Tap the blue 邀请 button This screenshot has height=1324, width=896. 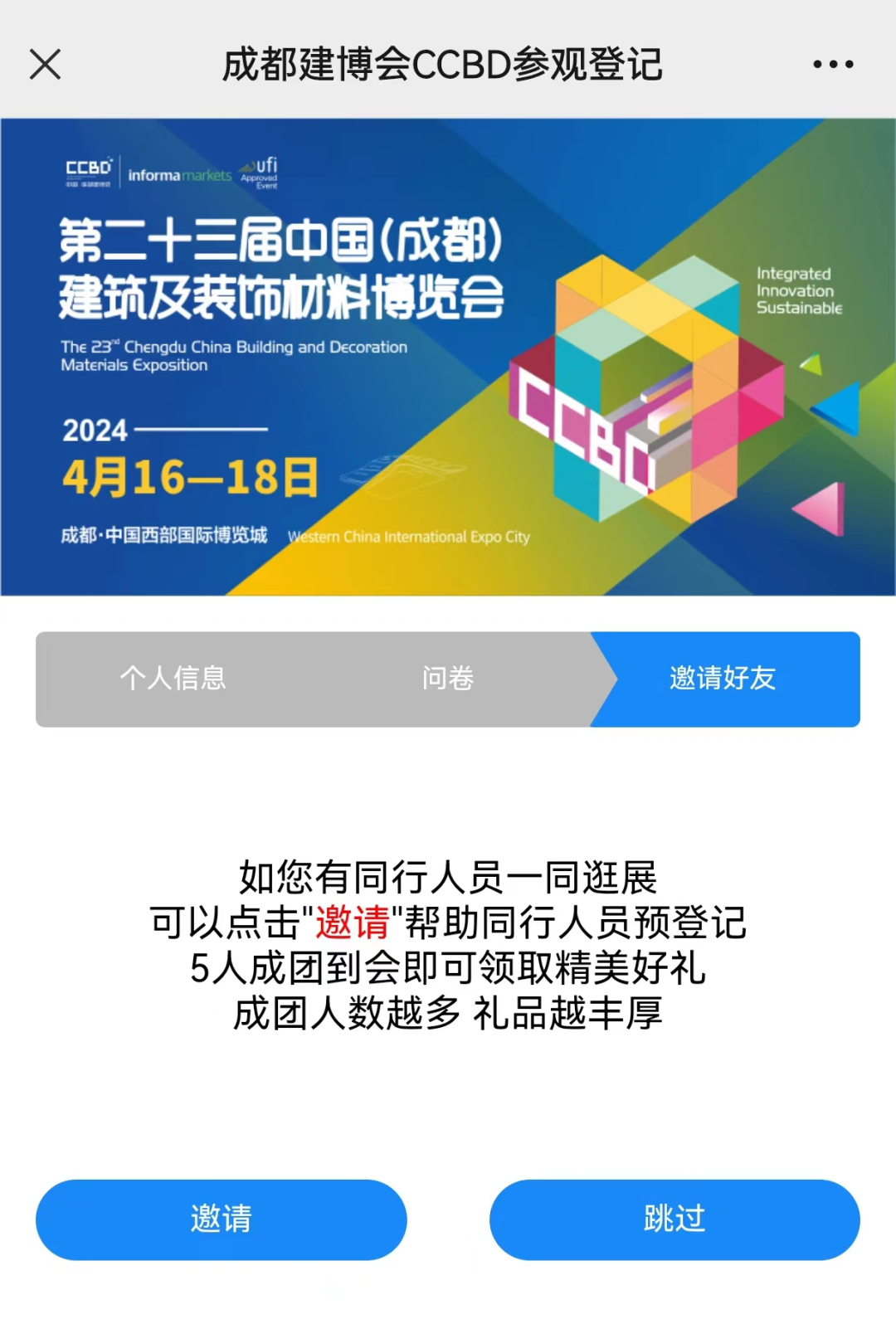point(221,1219)
